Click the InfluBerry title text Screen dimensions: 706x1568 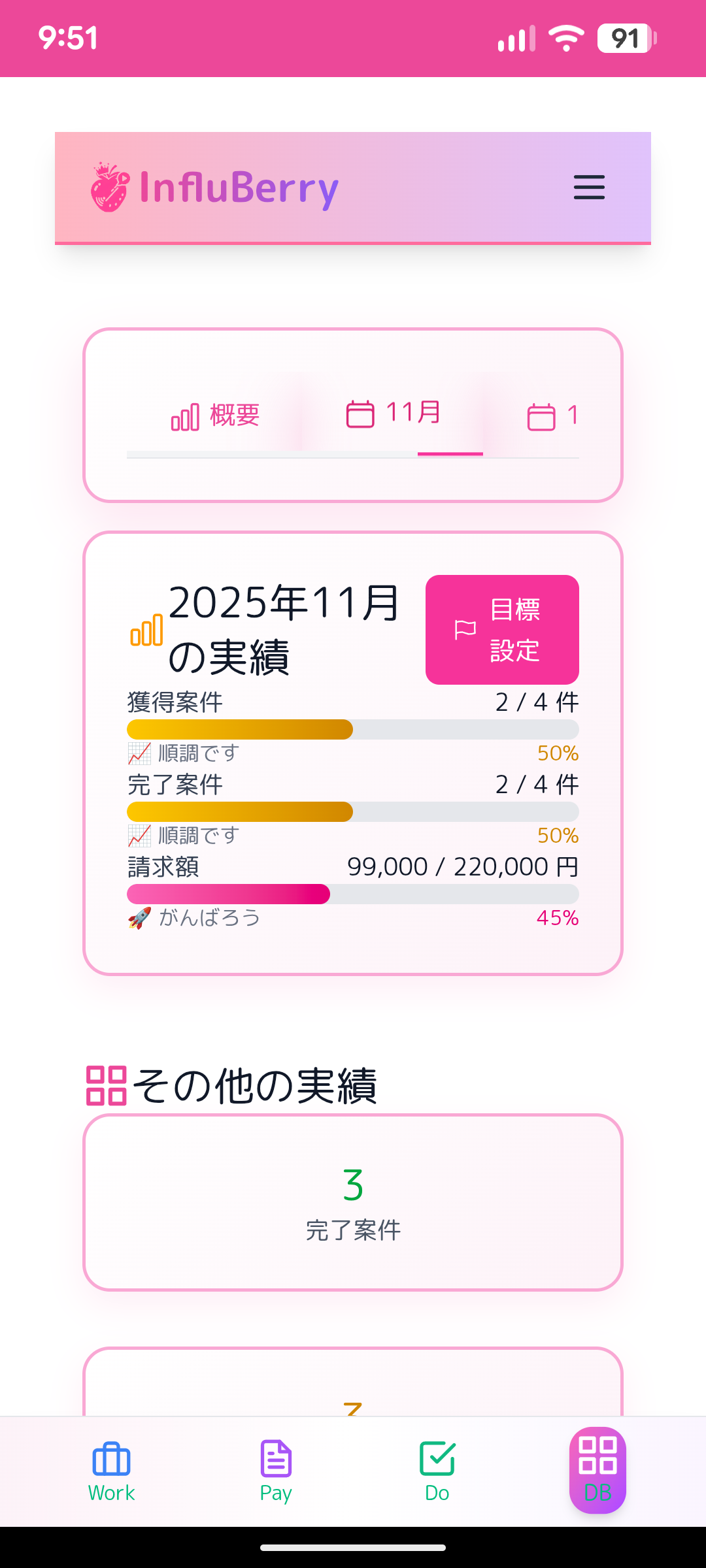(x=237, y=189)
